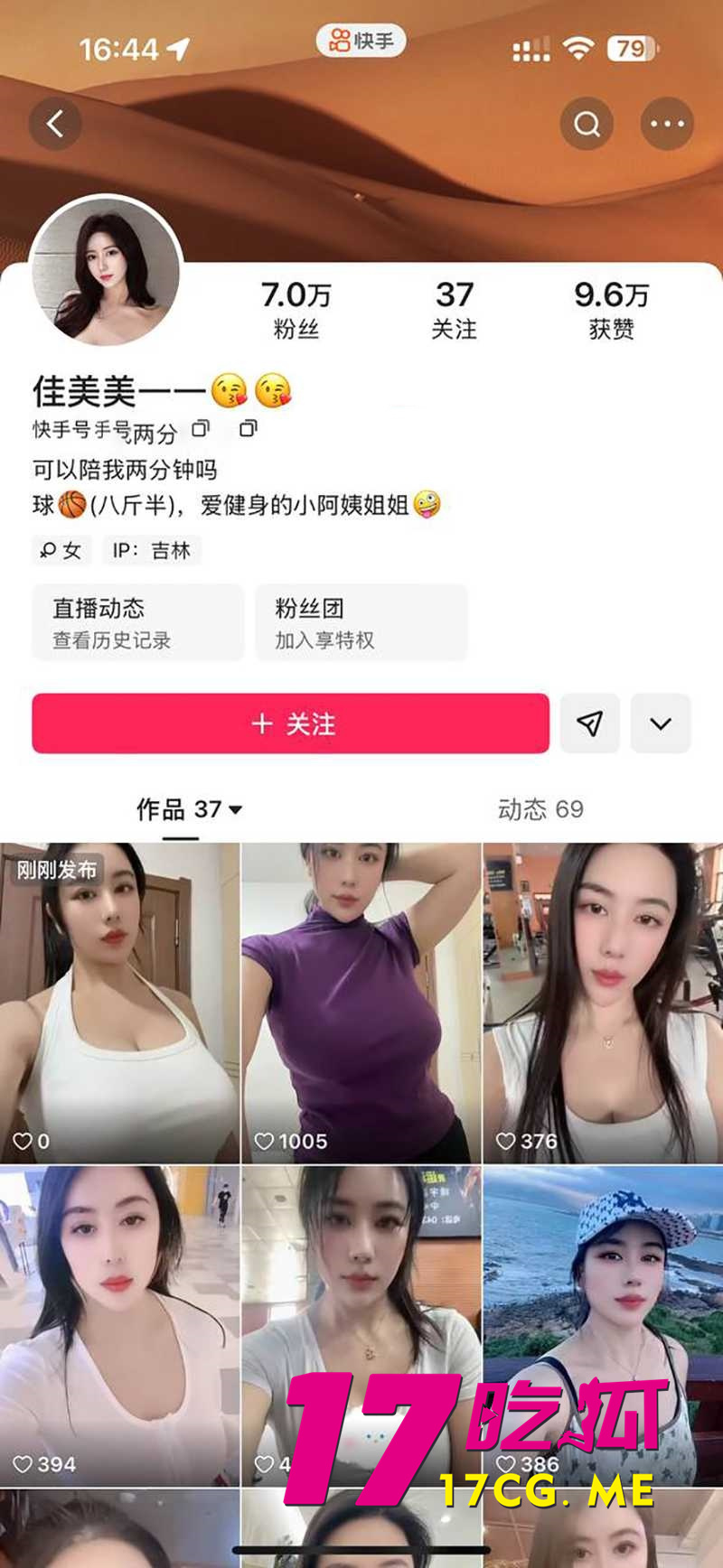Join the fan club via 粉丝团

point(361,622)
